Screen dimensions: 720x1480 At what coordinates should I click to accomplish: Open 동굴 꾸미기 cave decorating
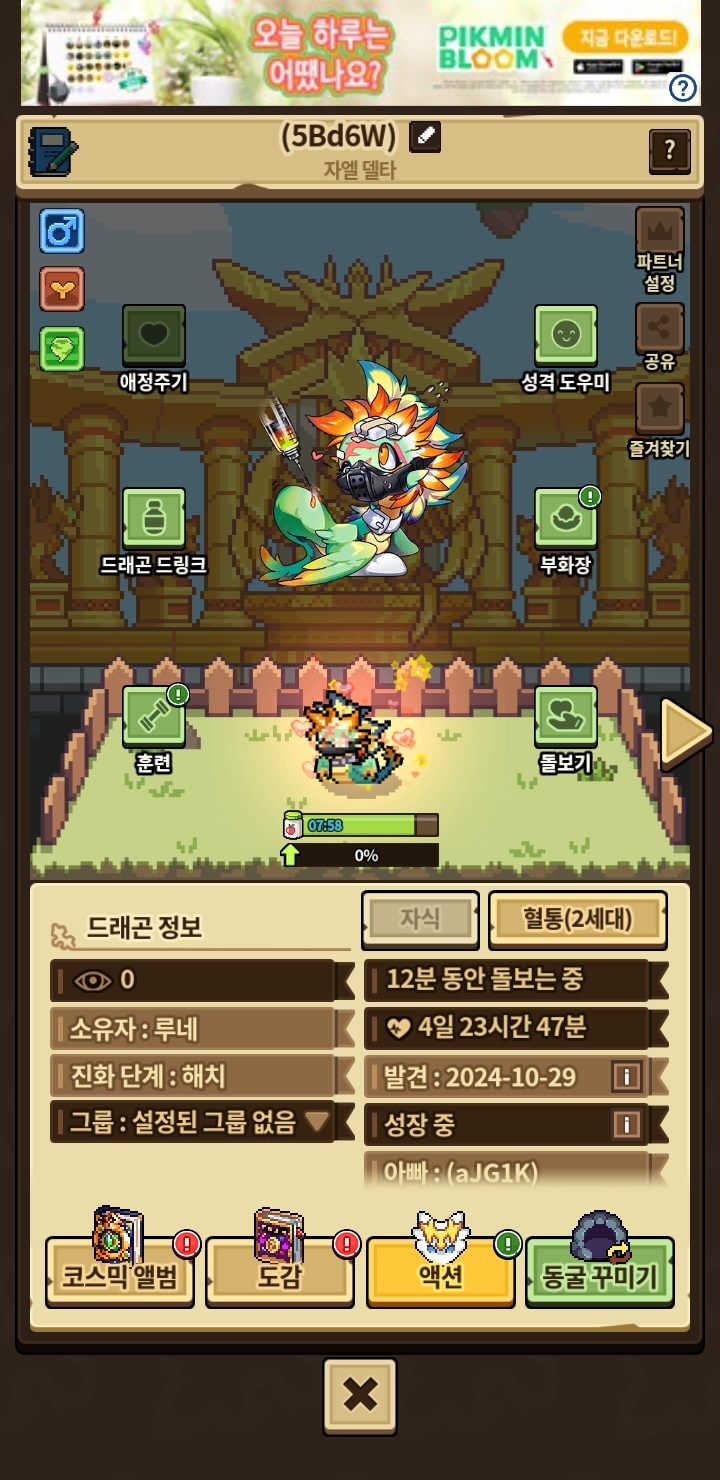tap(600, 1270)
